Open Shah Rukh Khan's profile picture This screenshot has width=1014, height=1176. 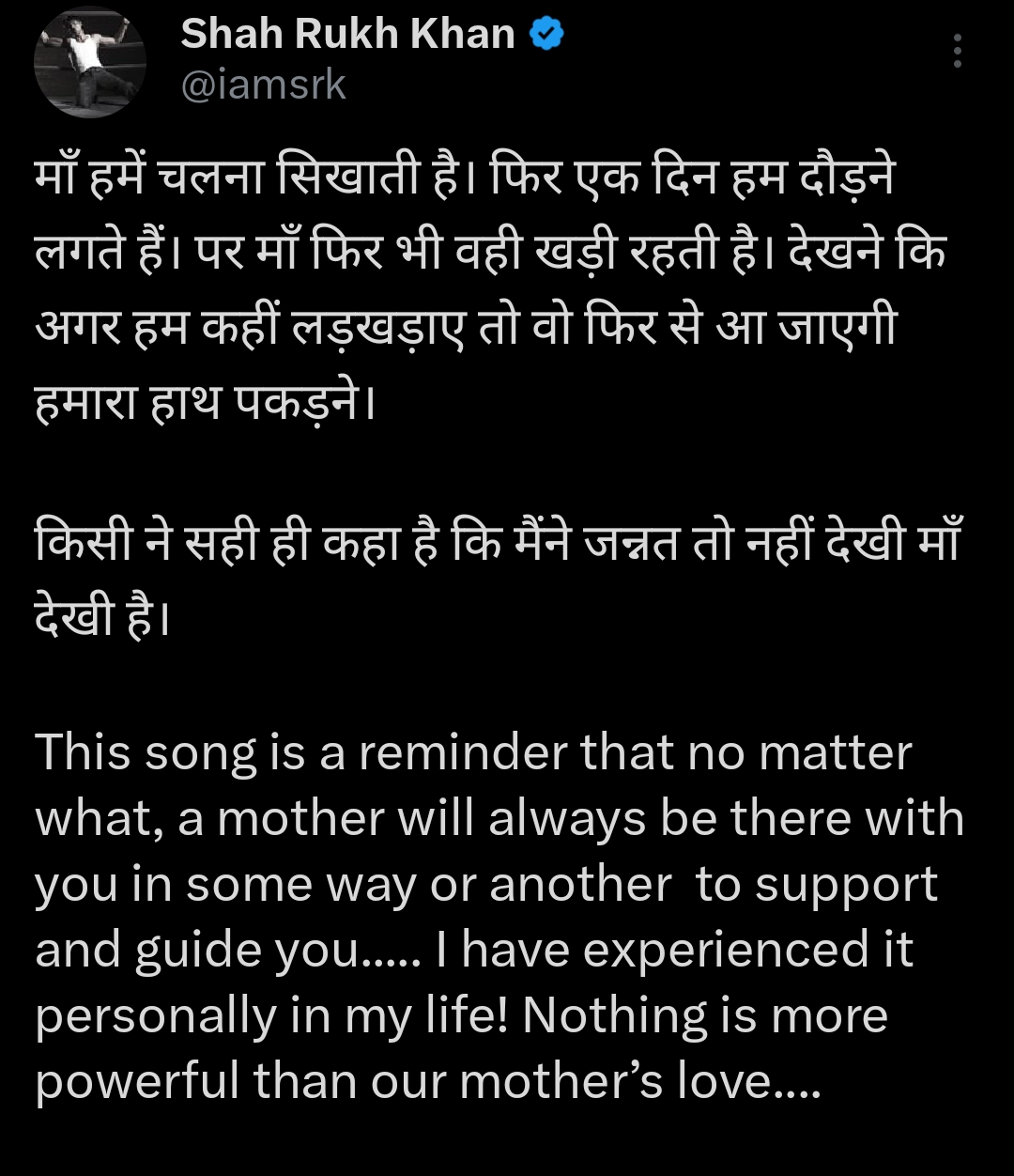click(90, 62)
